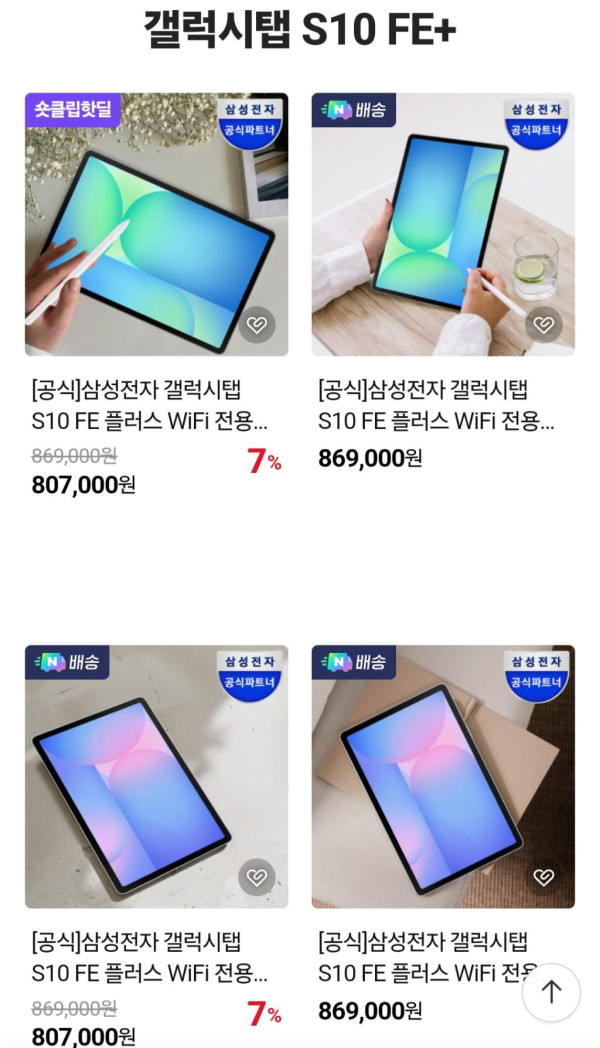This screenshot has width=600, height=1048.
Task: Open the product card with tablet on beige folder
Action: pos(443,777)
